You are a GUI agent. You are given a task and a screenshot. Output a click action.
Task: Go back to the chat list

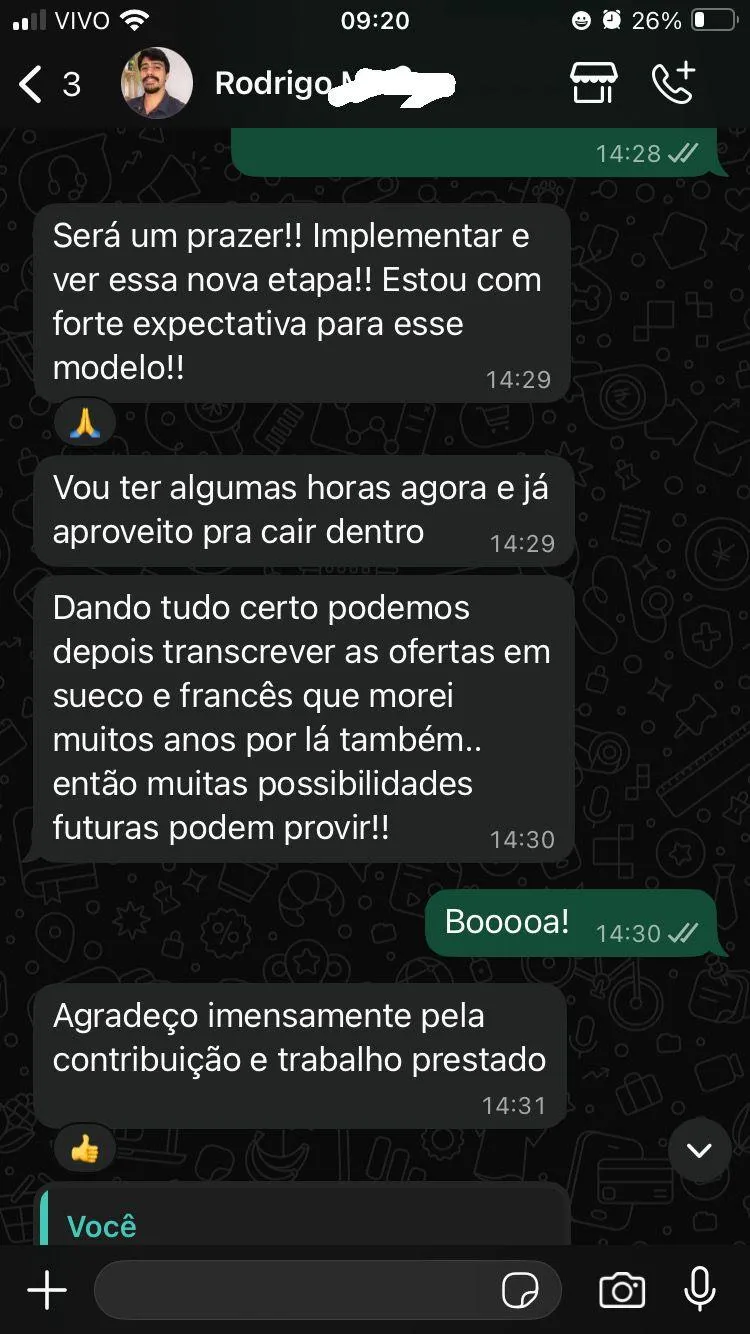pos(32,85)
